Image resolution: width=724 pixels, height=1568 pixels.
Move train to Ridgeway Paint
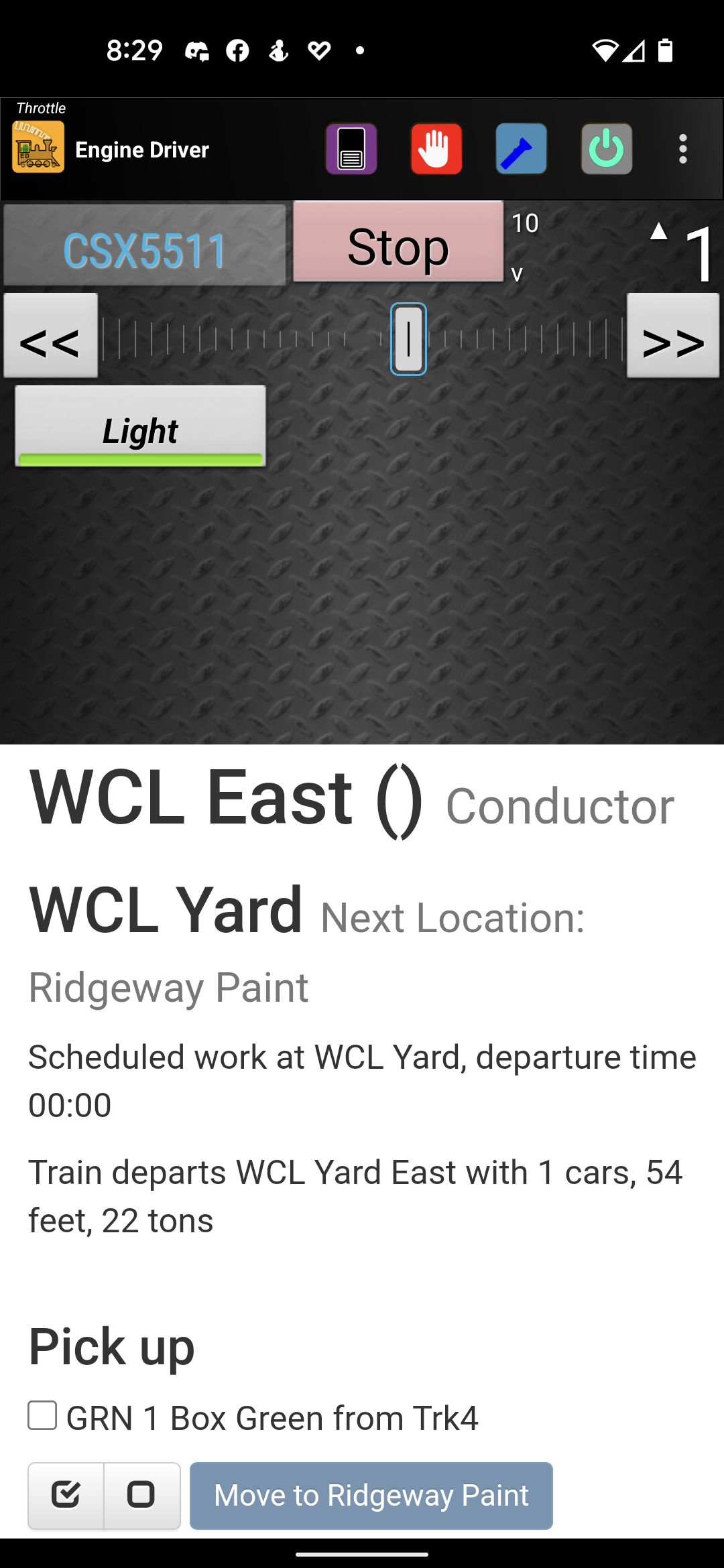(371, 1496)
